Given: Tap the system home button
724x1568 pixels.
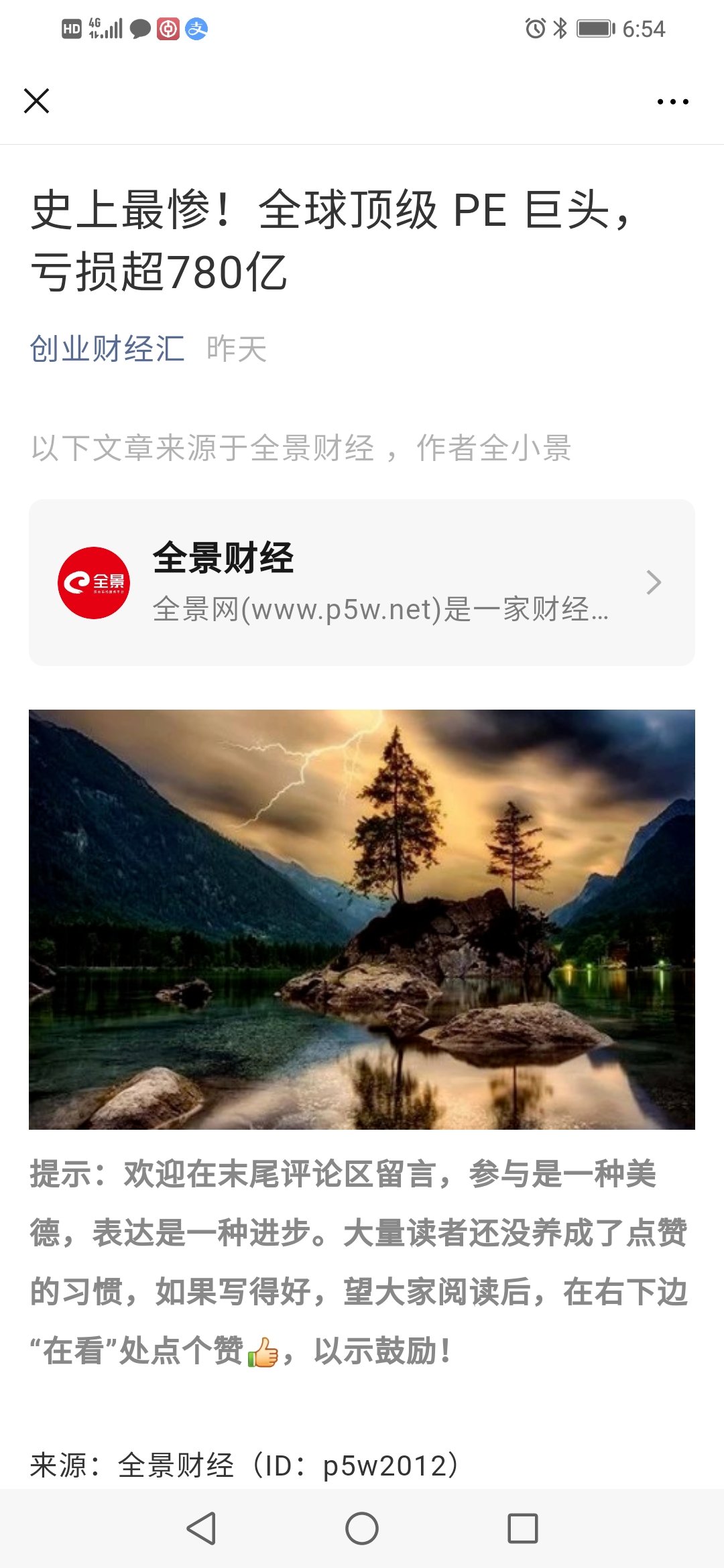Looking at the screenshot, I should [362, 1528].
